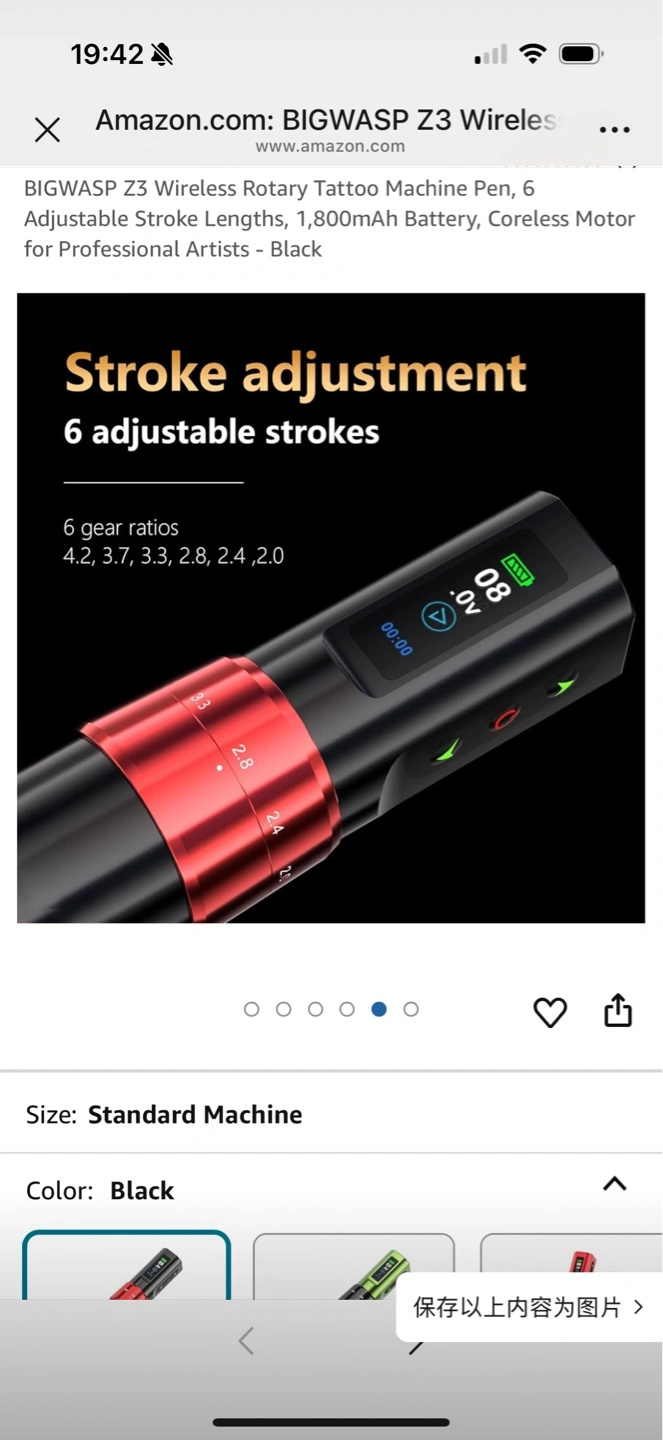663x1440 pixels.
Task: Add the tattoo machine to wishlist
Action: pyautogui.click(x=550, y=1012)
